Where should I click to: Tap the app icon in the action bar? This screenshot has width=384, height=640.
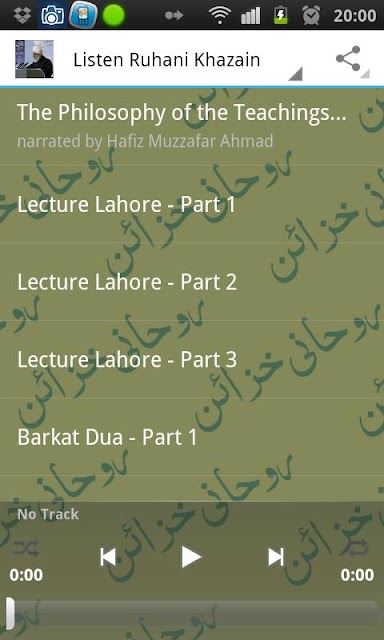34,59
